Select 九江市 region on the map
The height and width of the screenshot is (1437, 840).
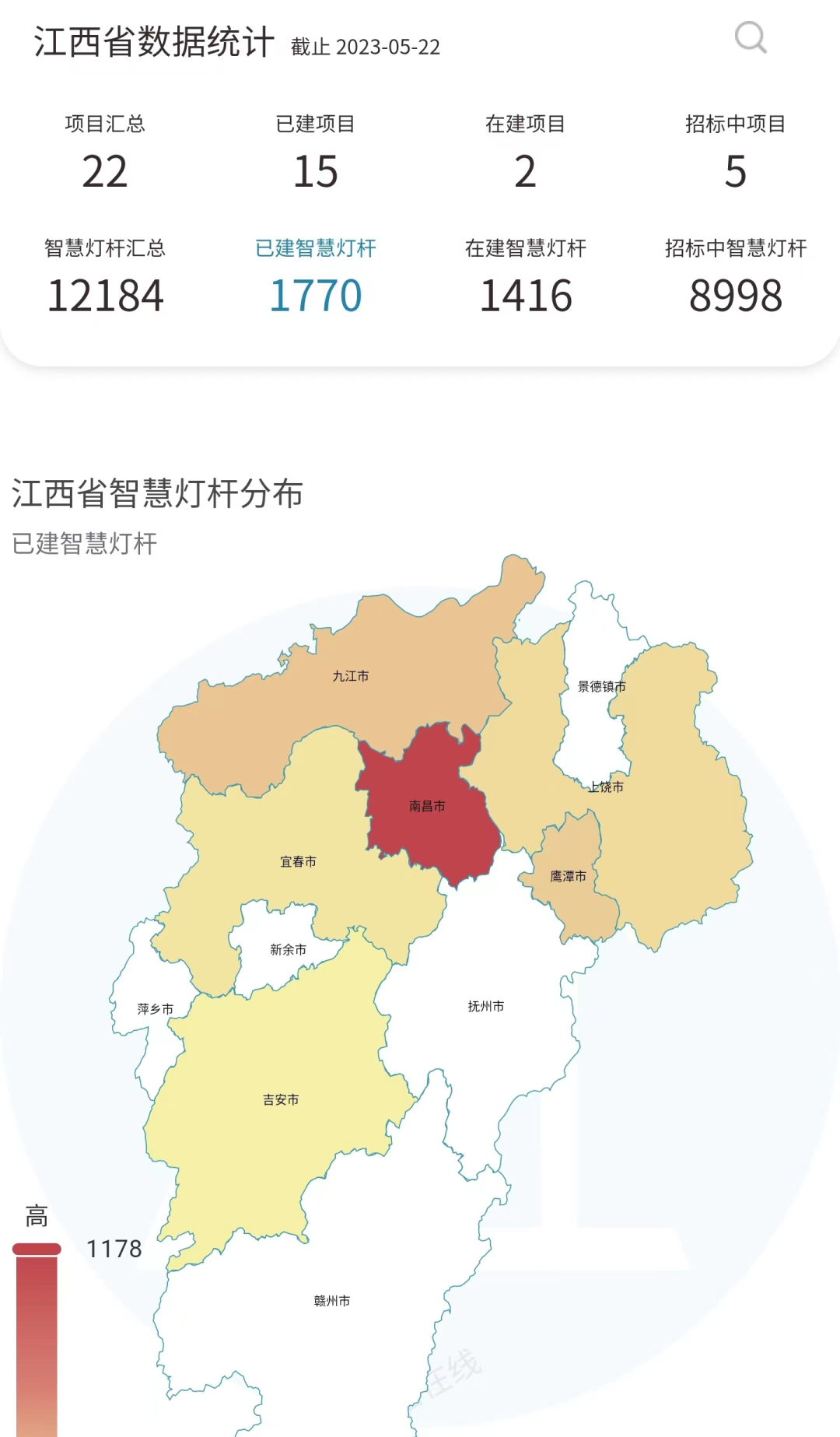coord(351,676)
